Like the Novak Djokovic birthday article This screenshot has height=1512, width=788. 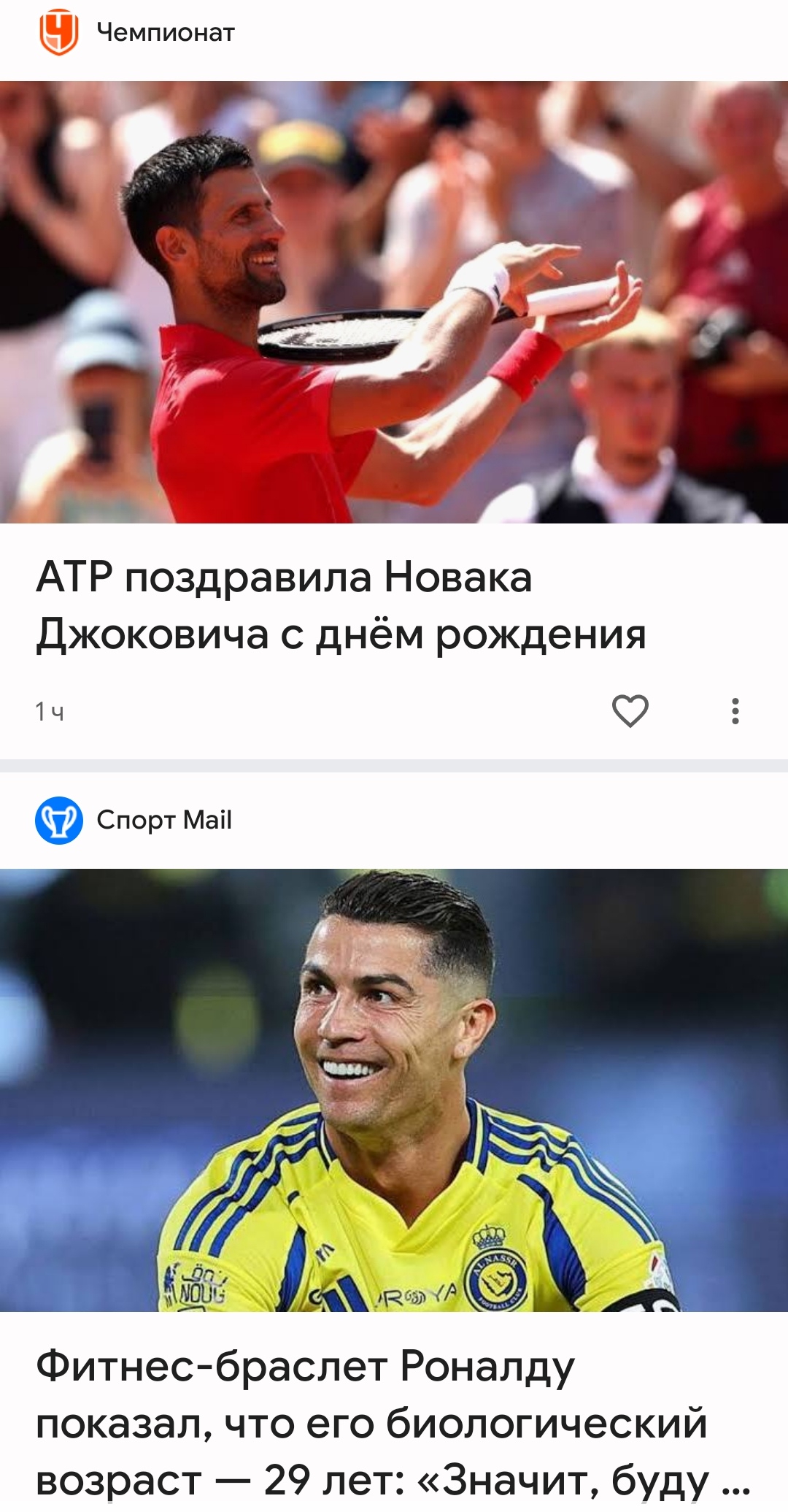630,711
